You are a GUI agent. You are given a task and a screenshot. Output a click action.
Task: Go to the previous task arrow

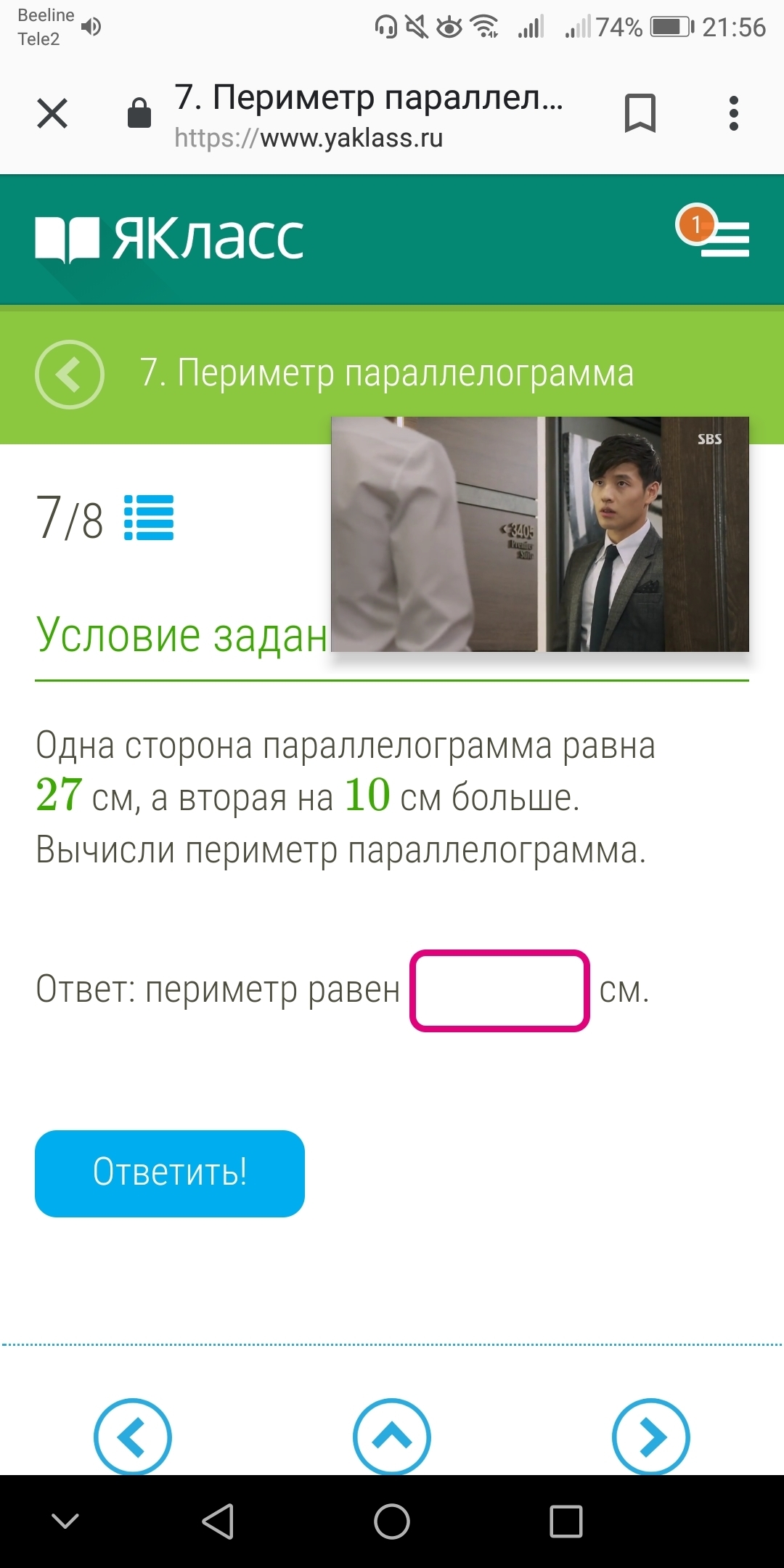(133, 1437)
